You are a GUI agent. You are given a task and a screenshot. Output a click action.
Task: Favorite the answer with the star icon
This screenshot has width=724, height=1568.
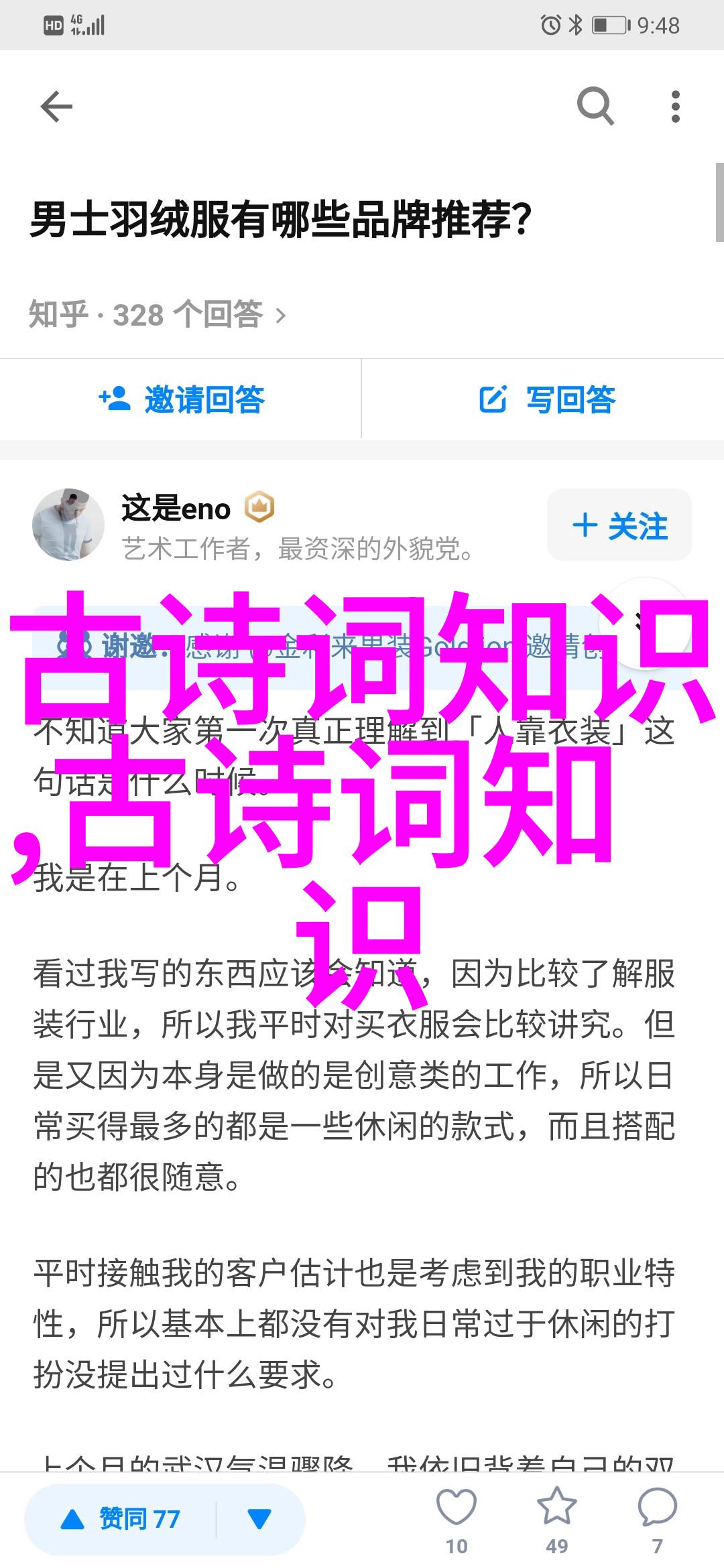556,1509
